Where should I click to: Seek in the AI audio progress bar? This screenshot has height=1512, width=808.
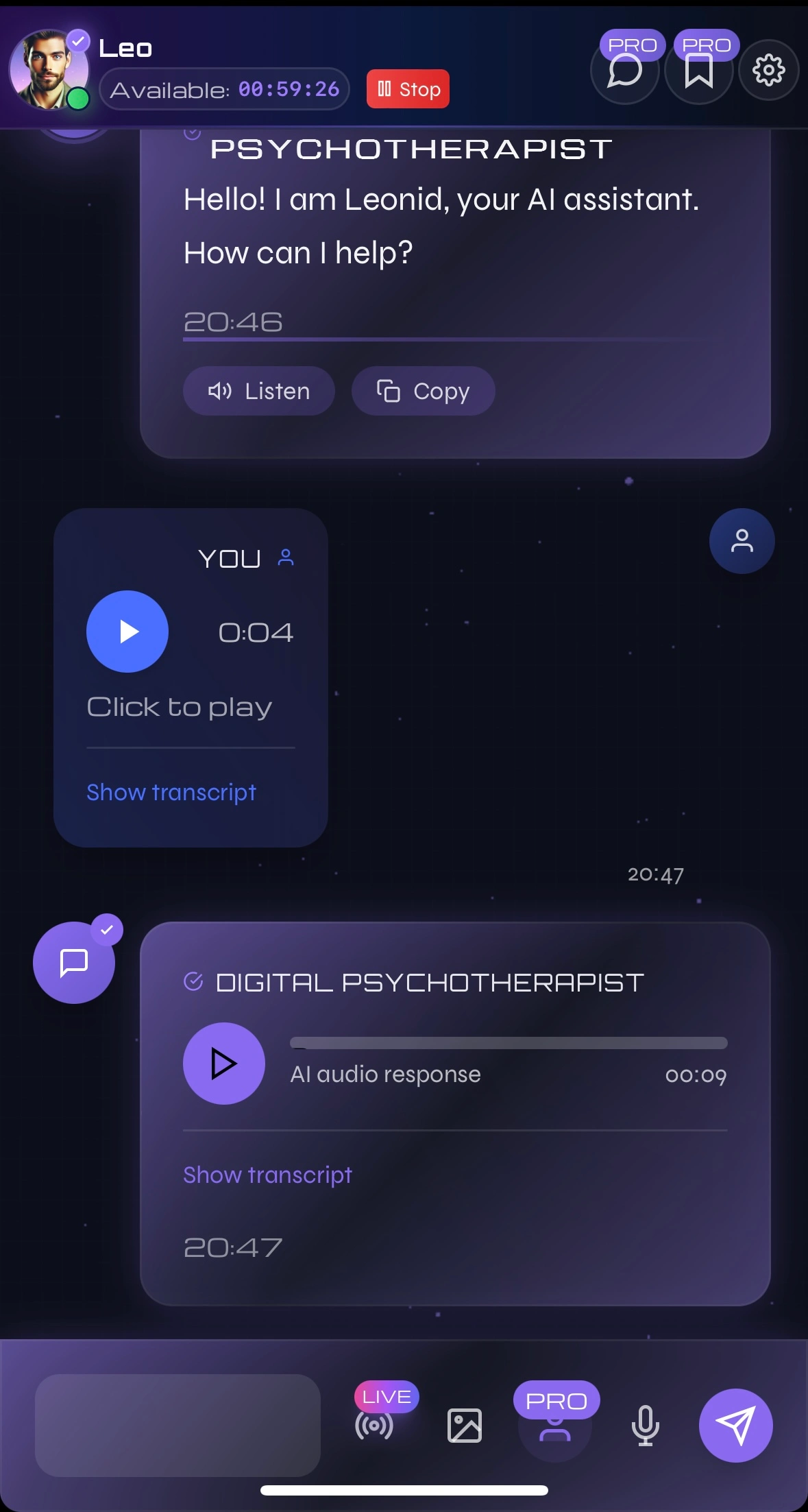tap(509, 1043)
